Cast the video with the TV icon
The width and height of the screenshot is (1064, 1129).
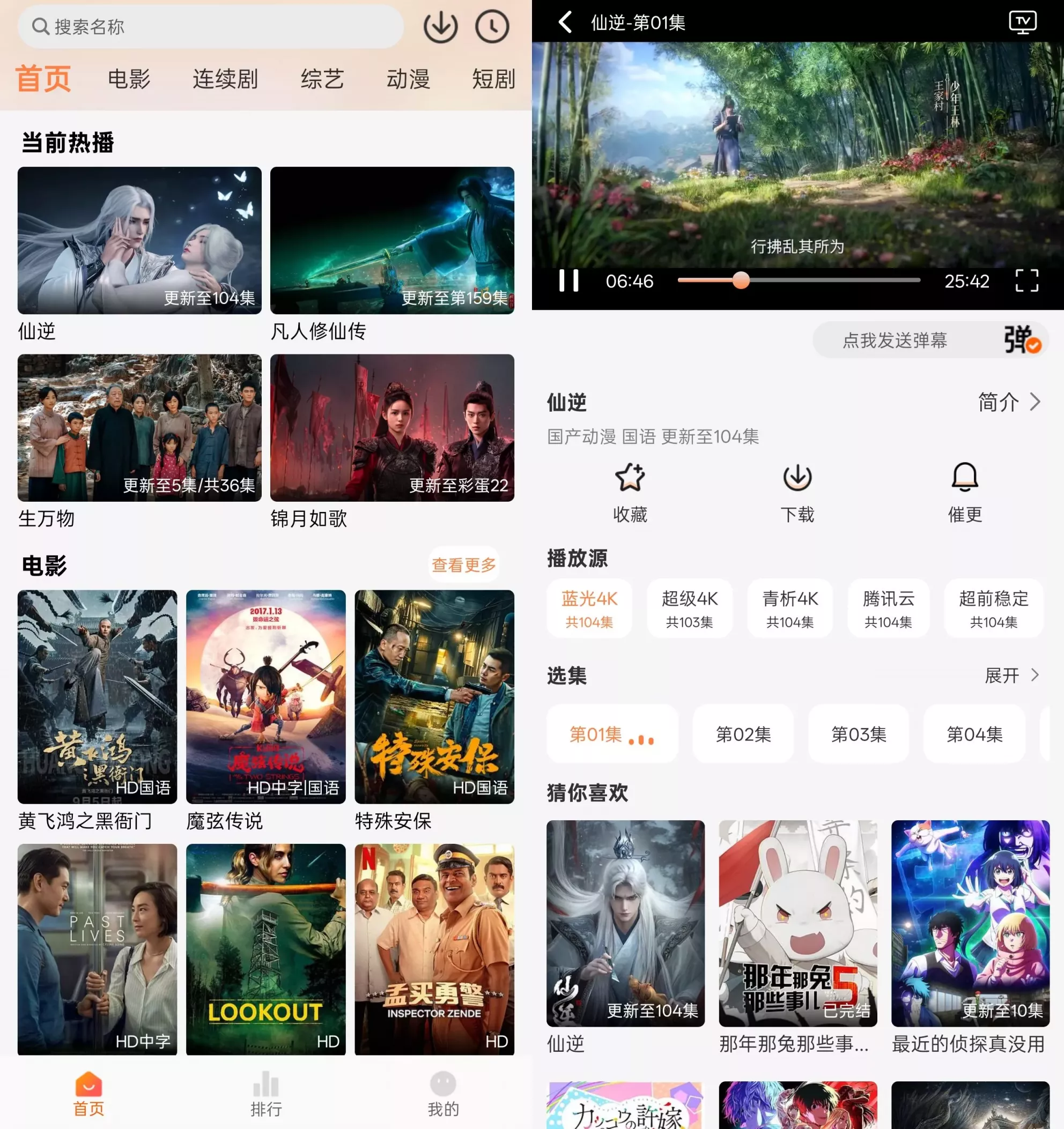click(x=1023, y=22)
